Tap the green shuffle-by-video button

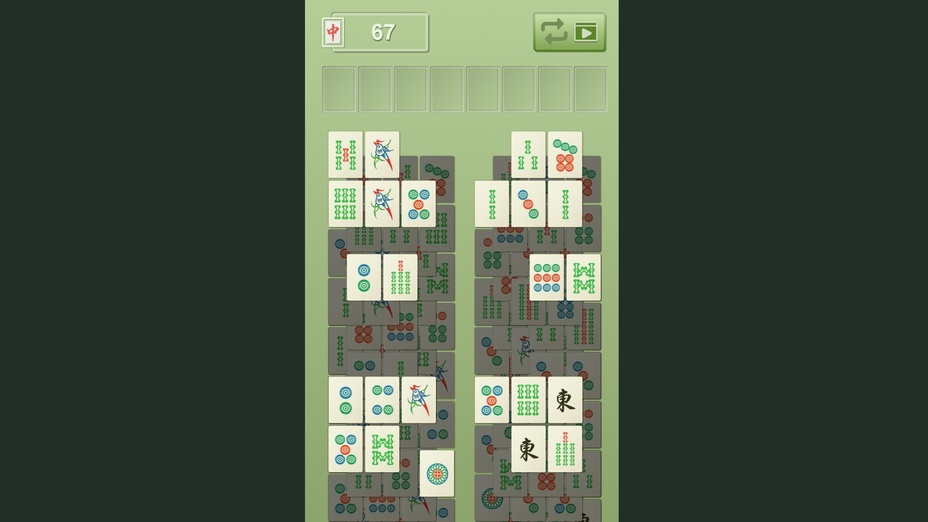pos(569,32)
